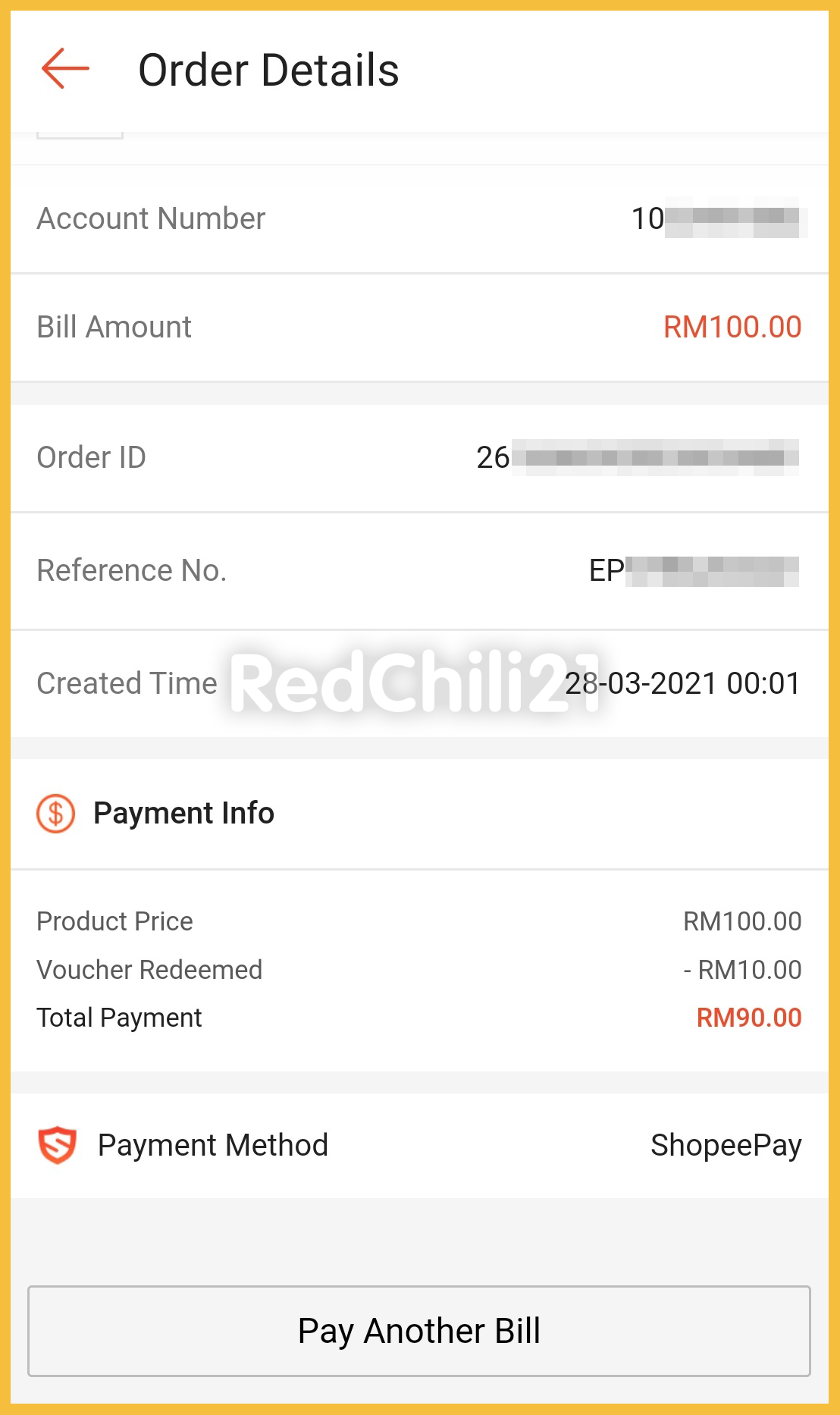The image size is (840, 1415).
Task: Go back from Order Details
Action: tap(65, 69)
